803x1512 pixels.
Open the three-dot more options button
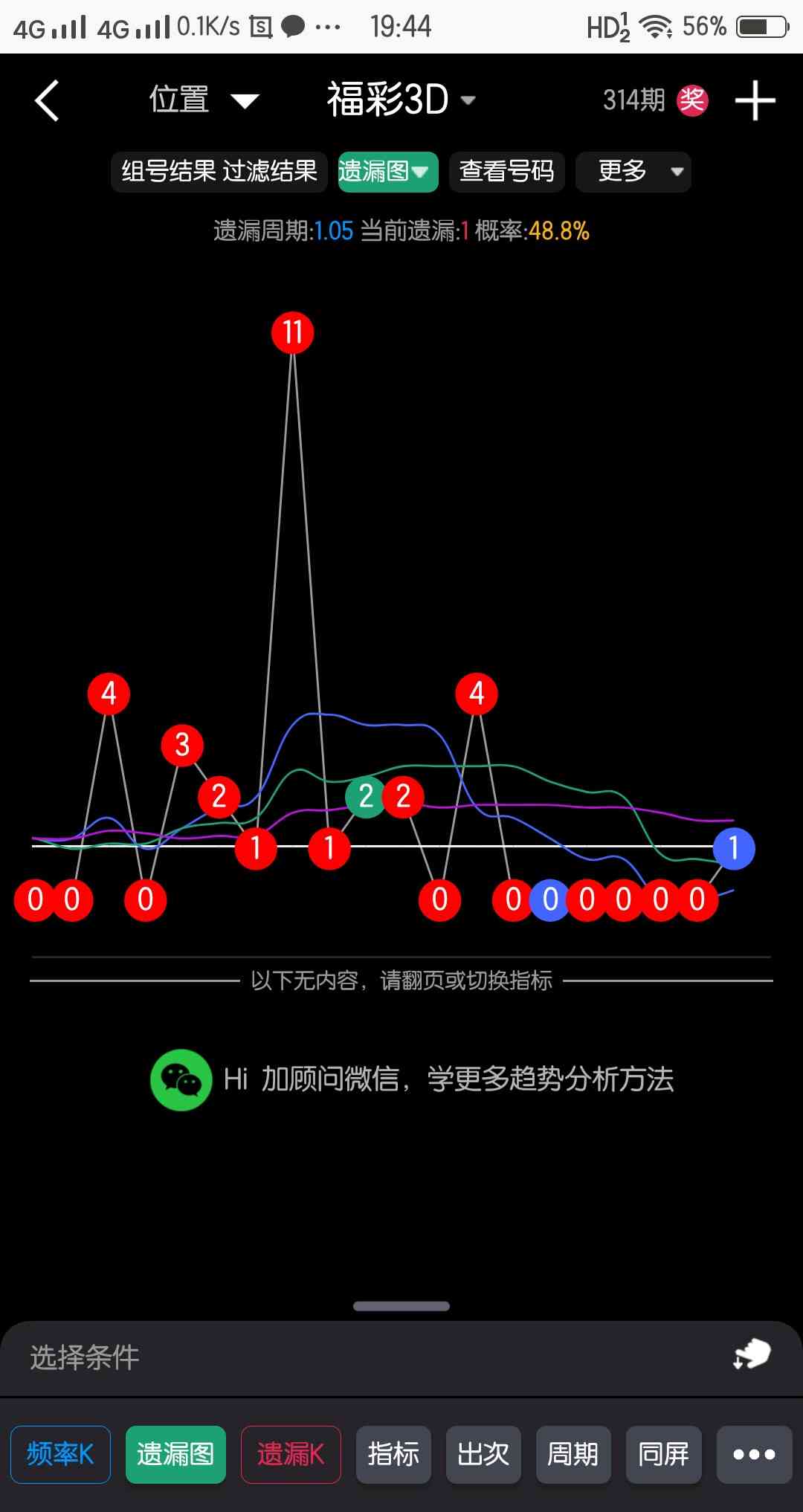pyautogui.click(x=754, y=1454)
